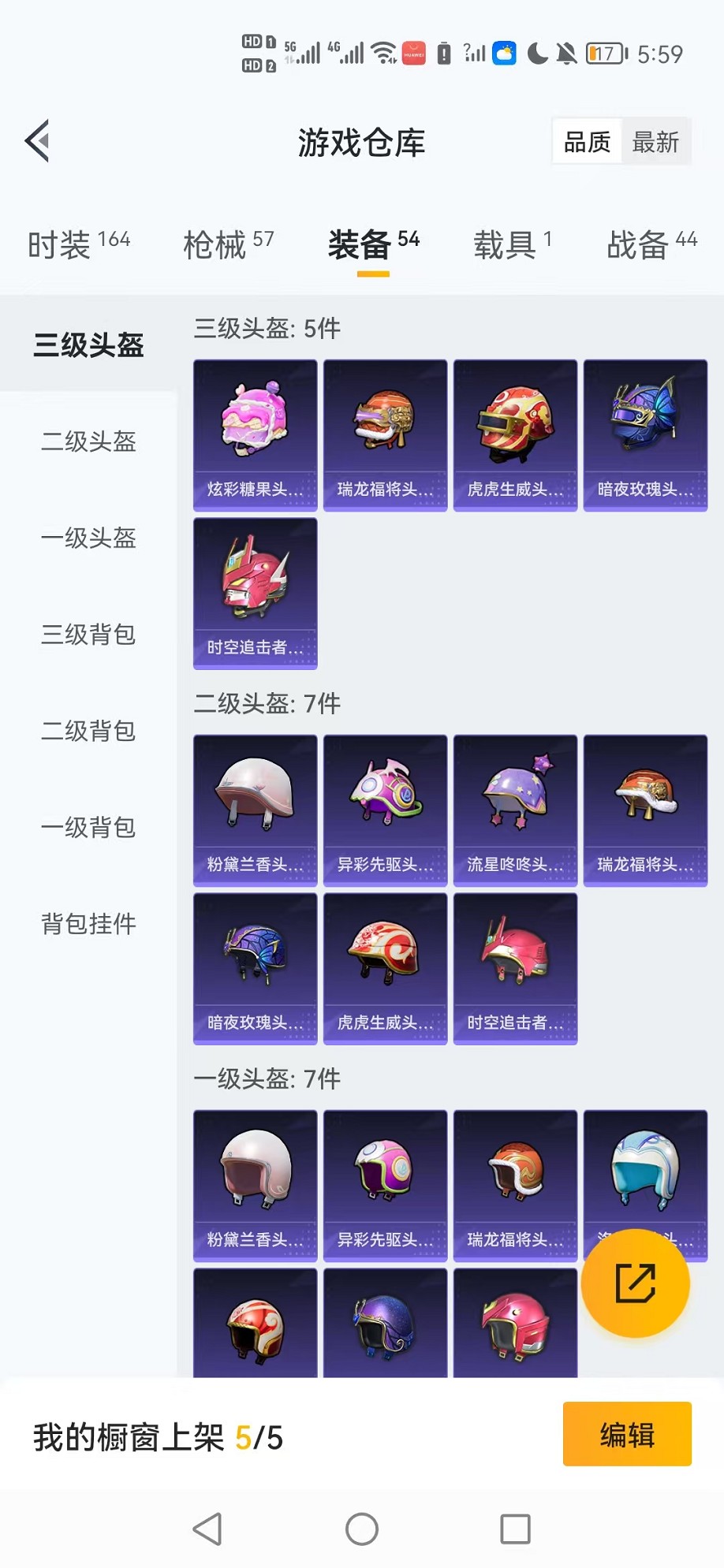Open the 战备 tab

click(x=651, y=244)
